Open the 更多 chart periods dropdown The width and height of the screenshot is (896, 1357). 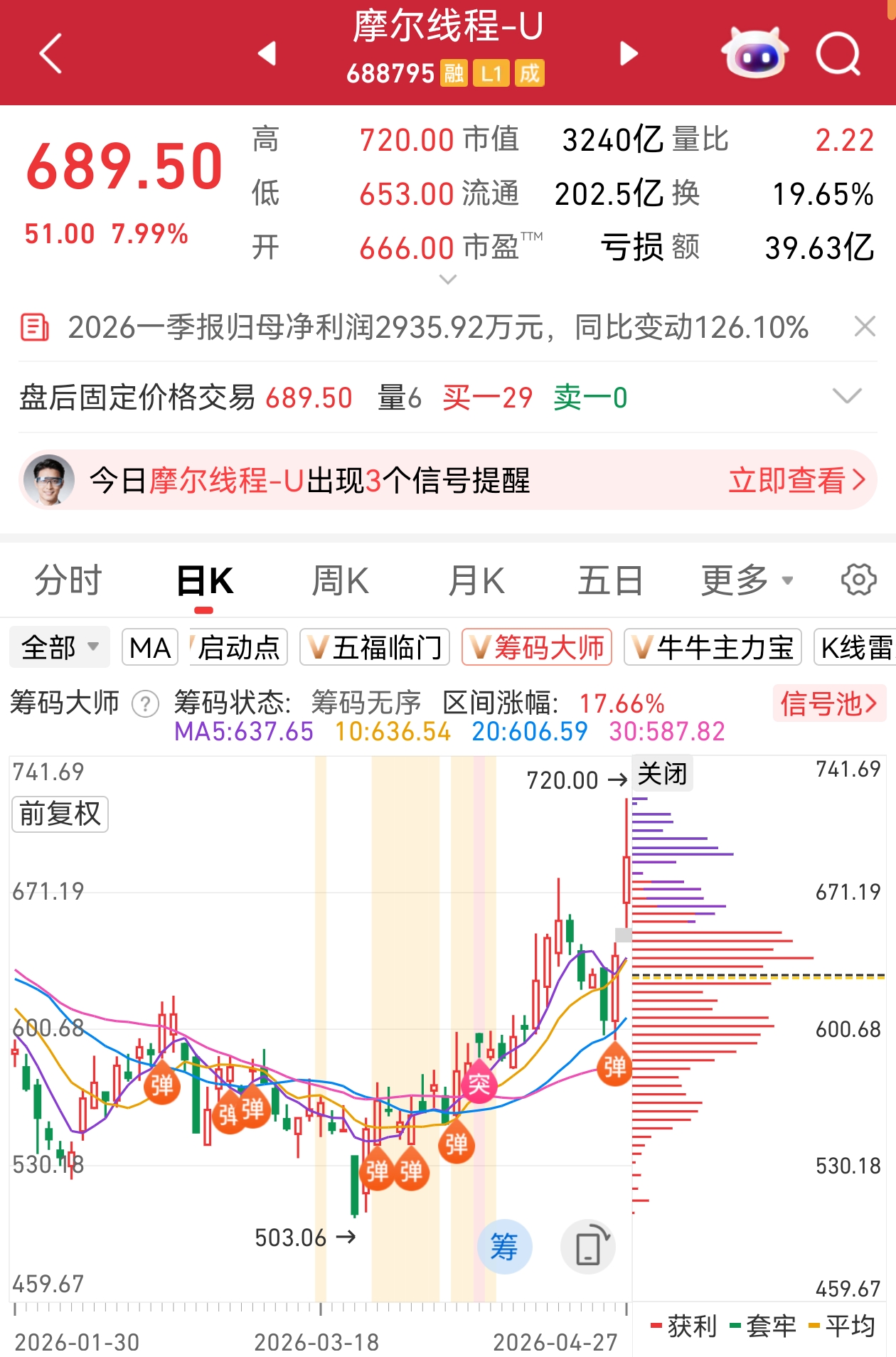pyautogui.click(x=747, y=580)
